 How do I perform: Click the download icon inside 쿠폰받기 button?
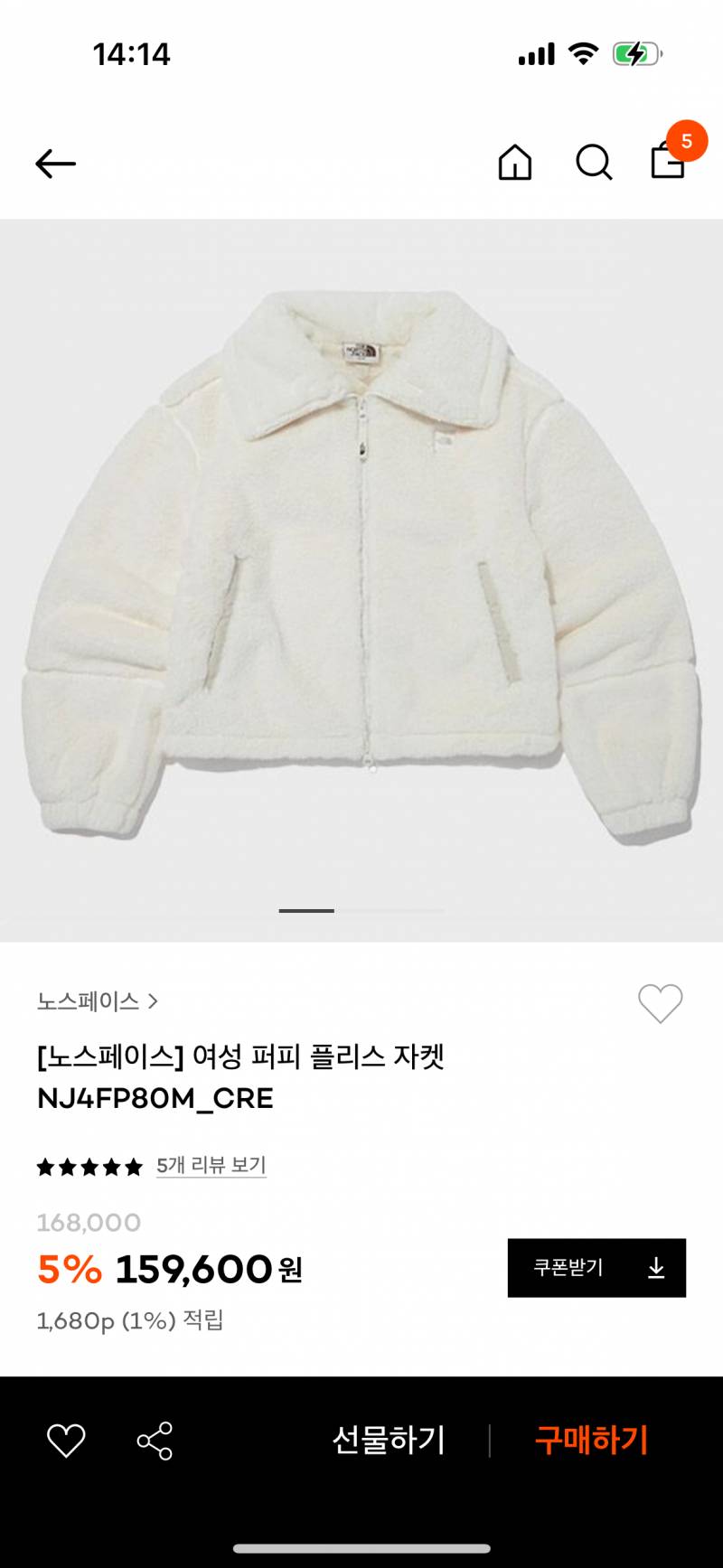pyautogui.click(x=654, y=1268)
